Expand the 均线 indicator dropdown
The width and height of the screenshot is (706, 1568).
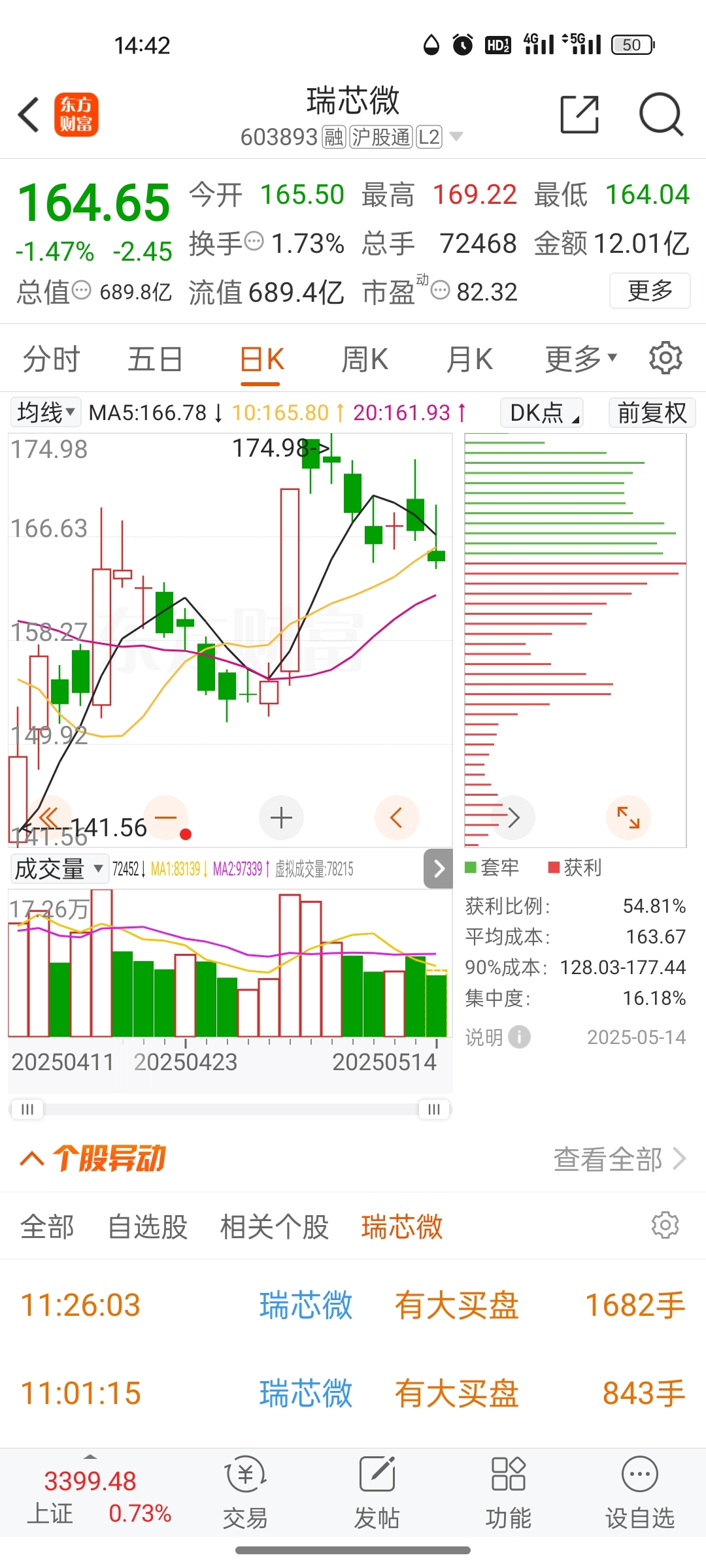click(x=46, y=412)
